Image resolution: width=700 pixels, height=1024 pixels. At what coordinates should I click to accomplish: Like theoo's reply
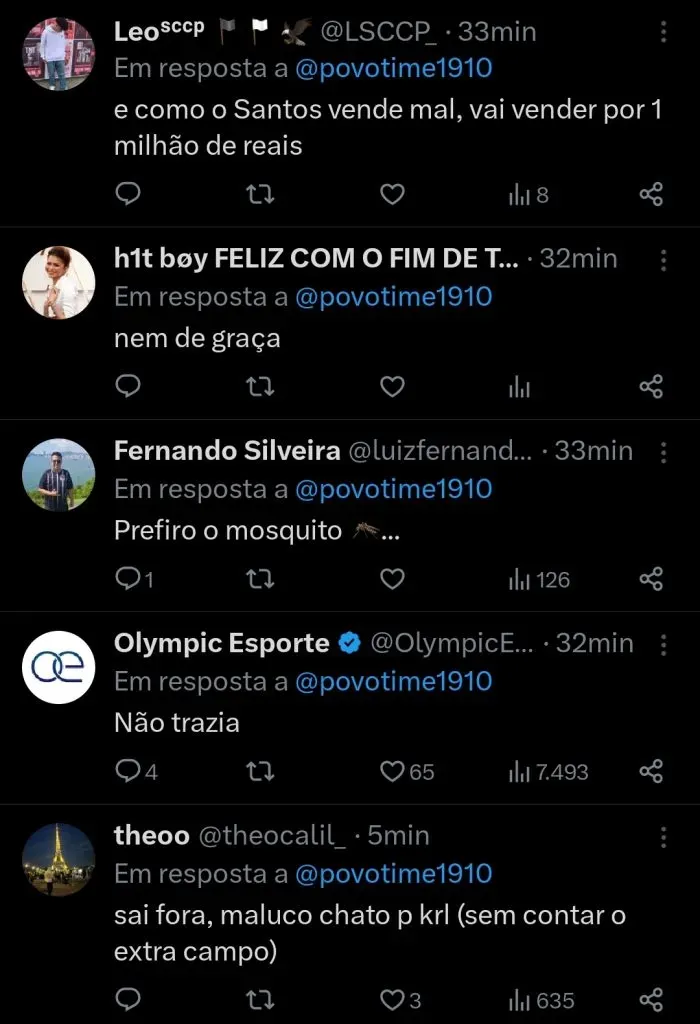tap(392, 999)
